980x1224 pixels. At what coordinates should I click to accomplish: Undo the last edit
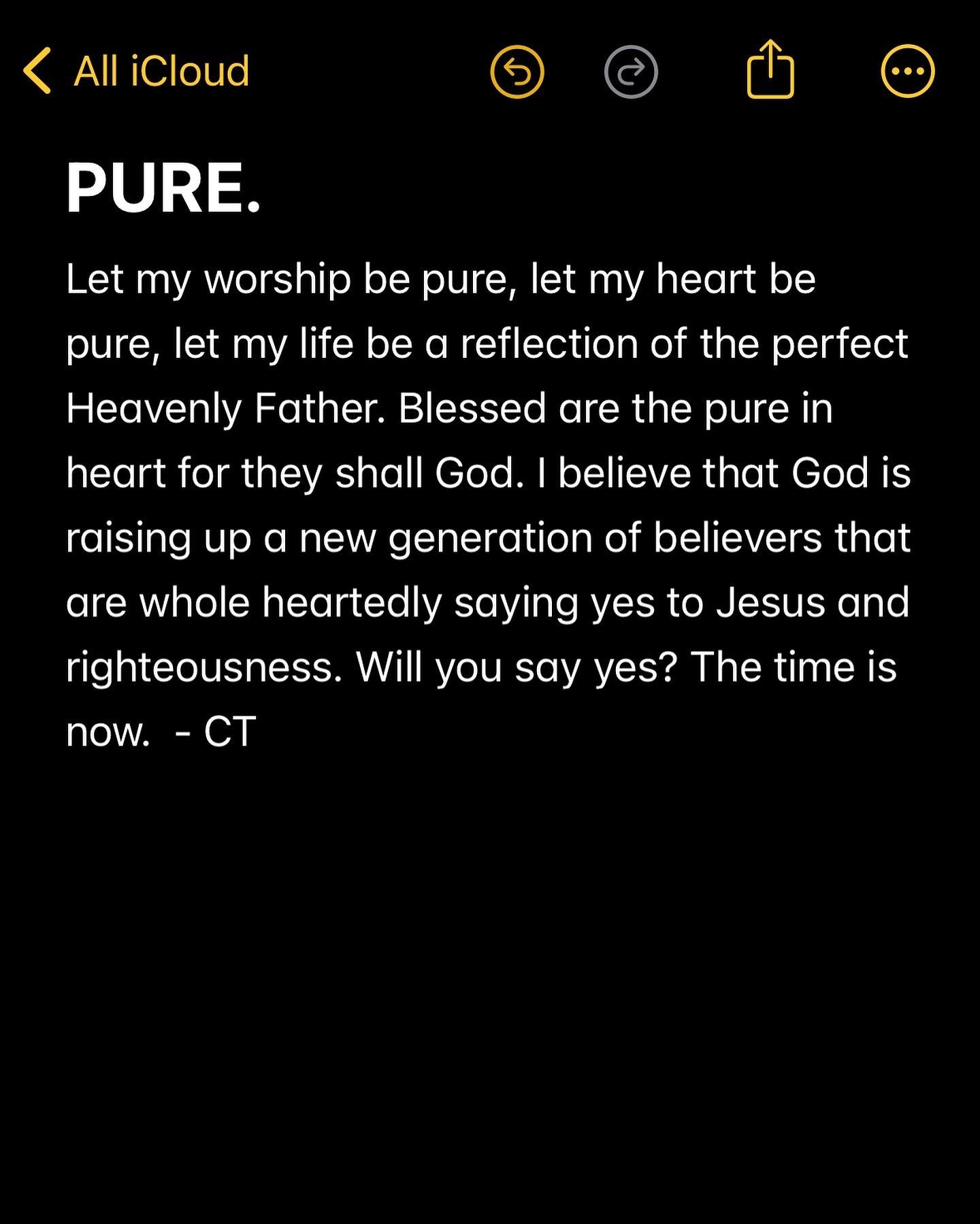point(517,71)
